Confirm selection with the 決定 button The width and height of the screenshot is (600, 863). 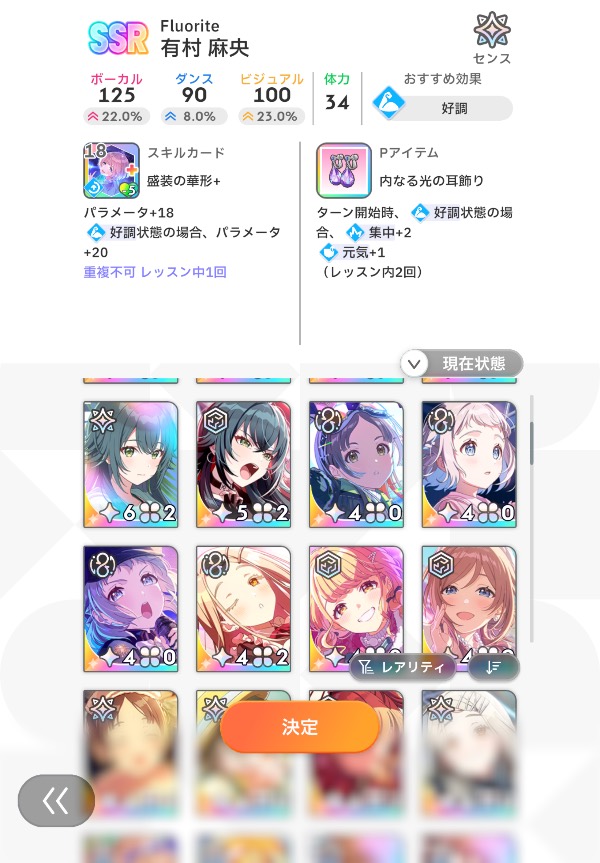(x=300, y=727)
